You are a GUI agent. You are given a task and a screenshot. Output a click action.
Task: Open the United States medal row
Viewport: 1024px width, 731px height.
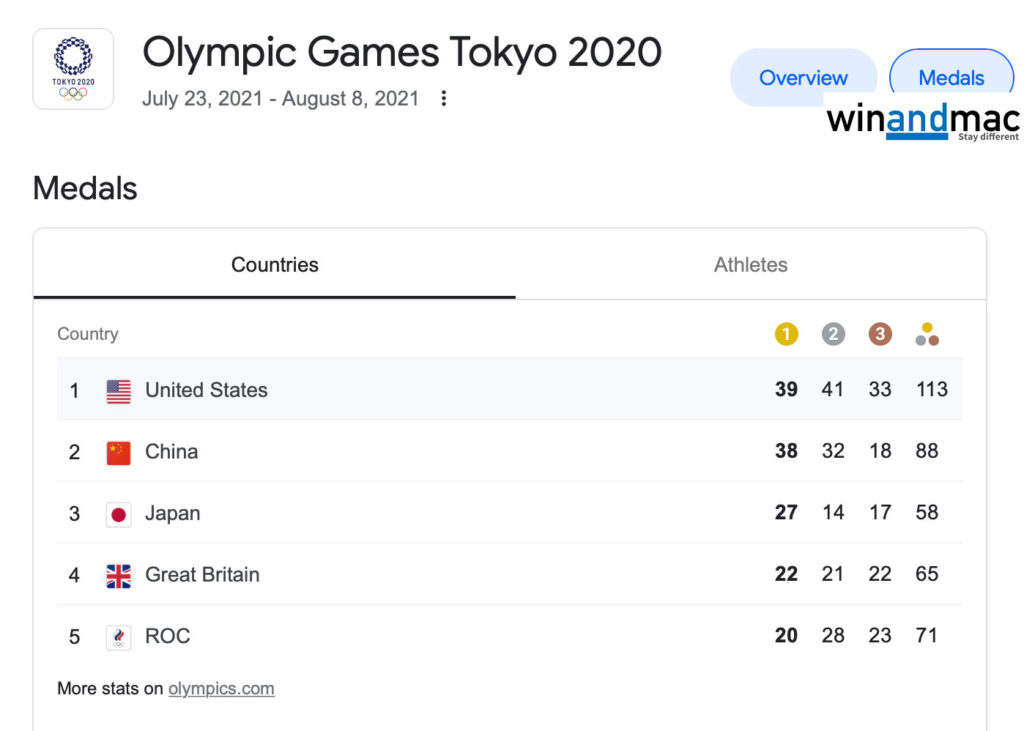coord(509,390)
